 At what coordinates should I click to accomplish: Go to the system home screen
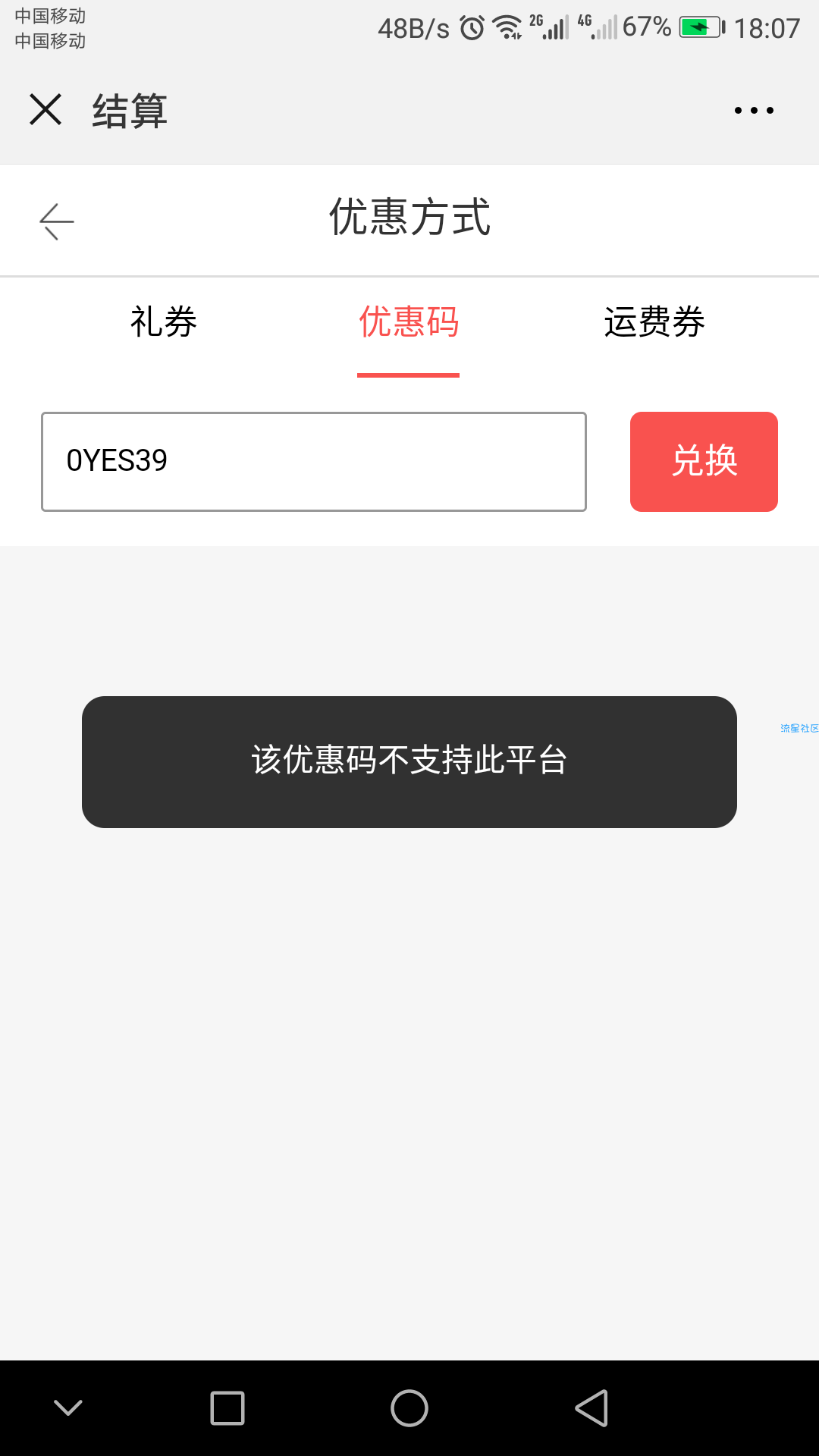coord(409,1408)
